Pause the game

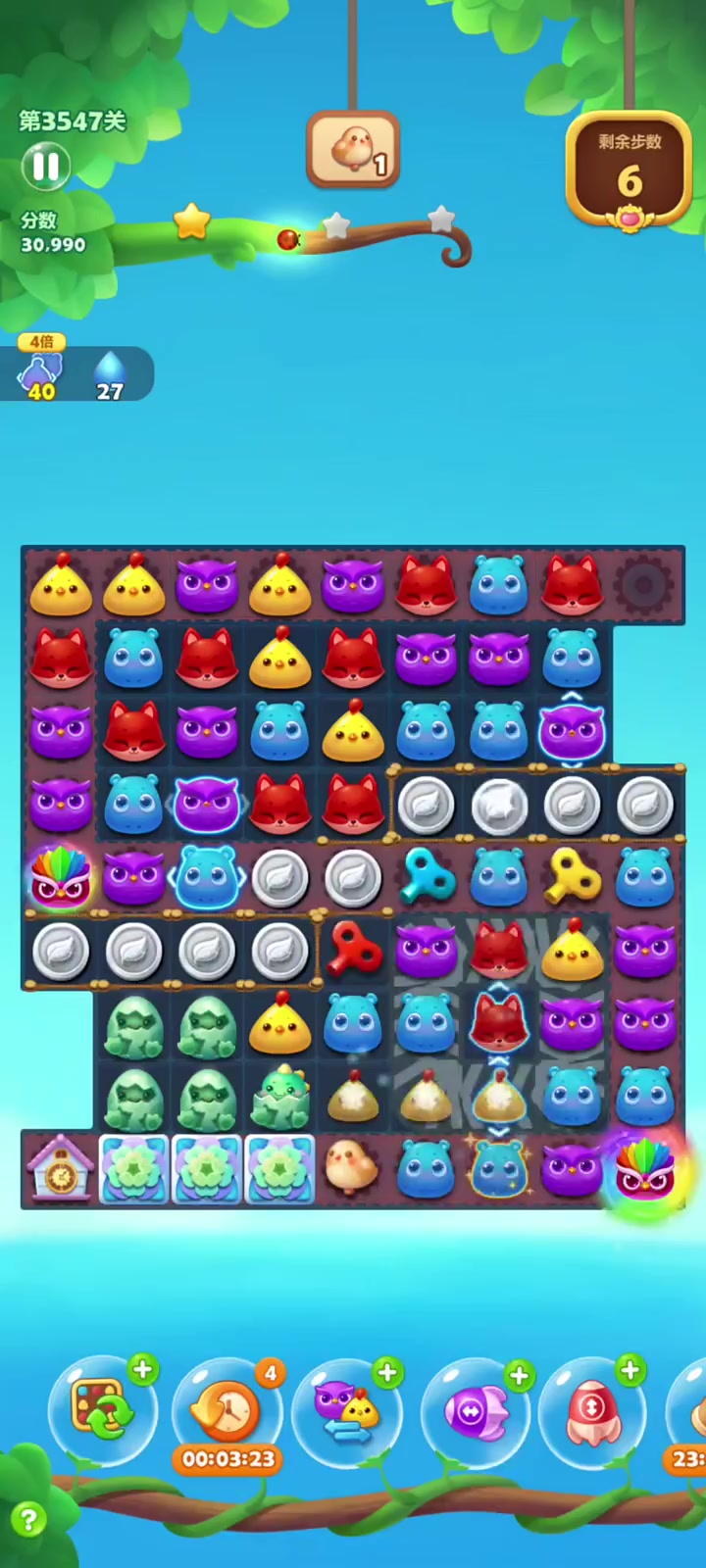(46, 167)
